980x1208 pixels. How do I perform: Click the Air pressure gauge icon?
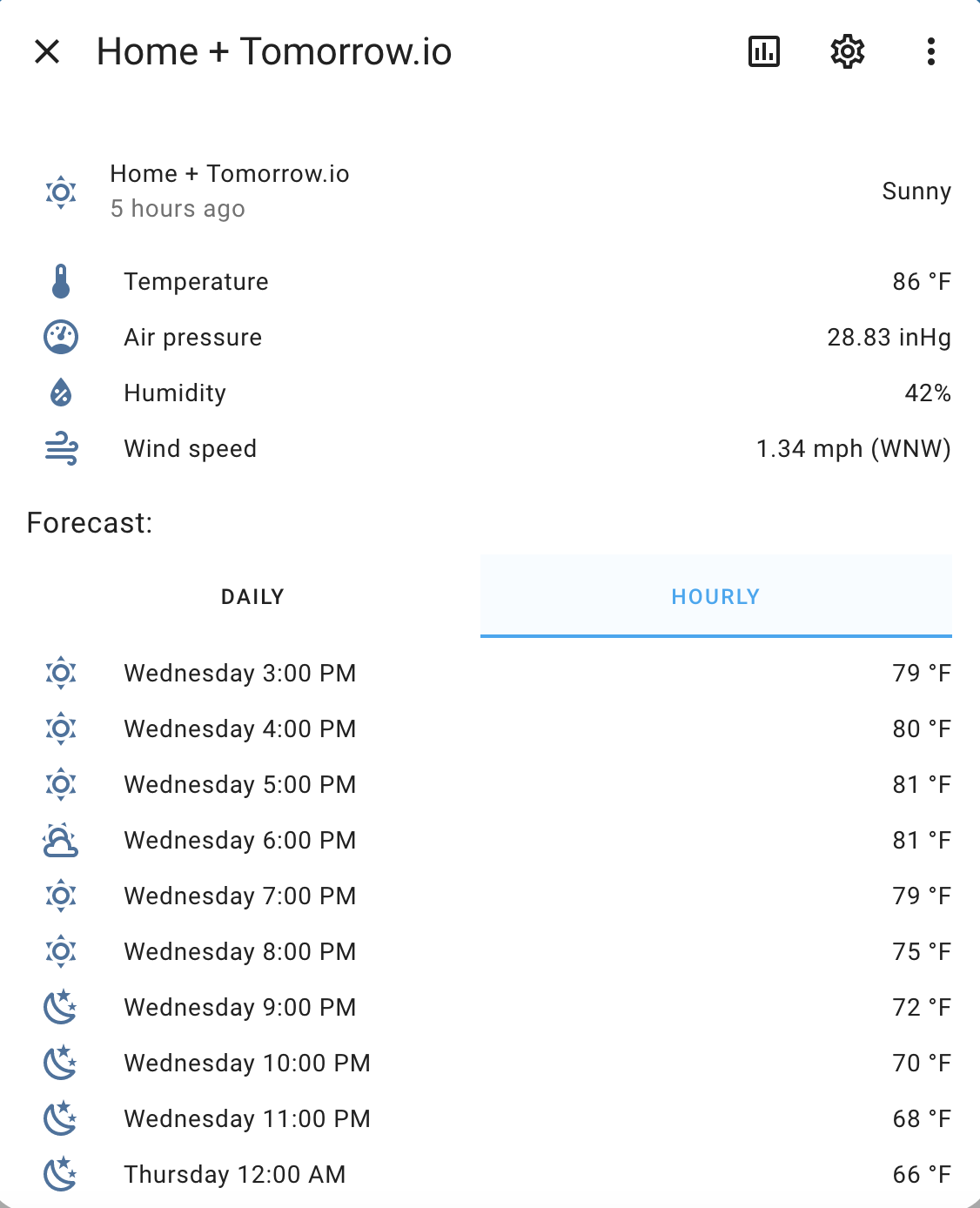pos(60,337)
